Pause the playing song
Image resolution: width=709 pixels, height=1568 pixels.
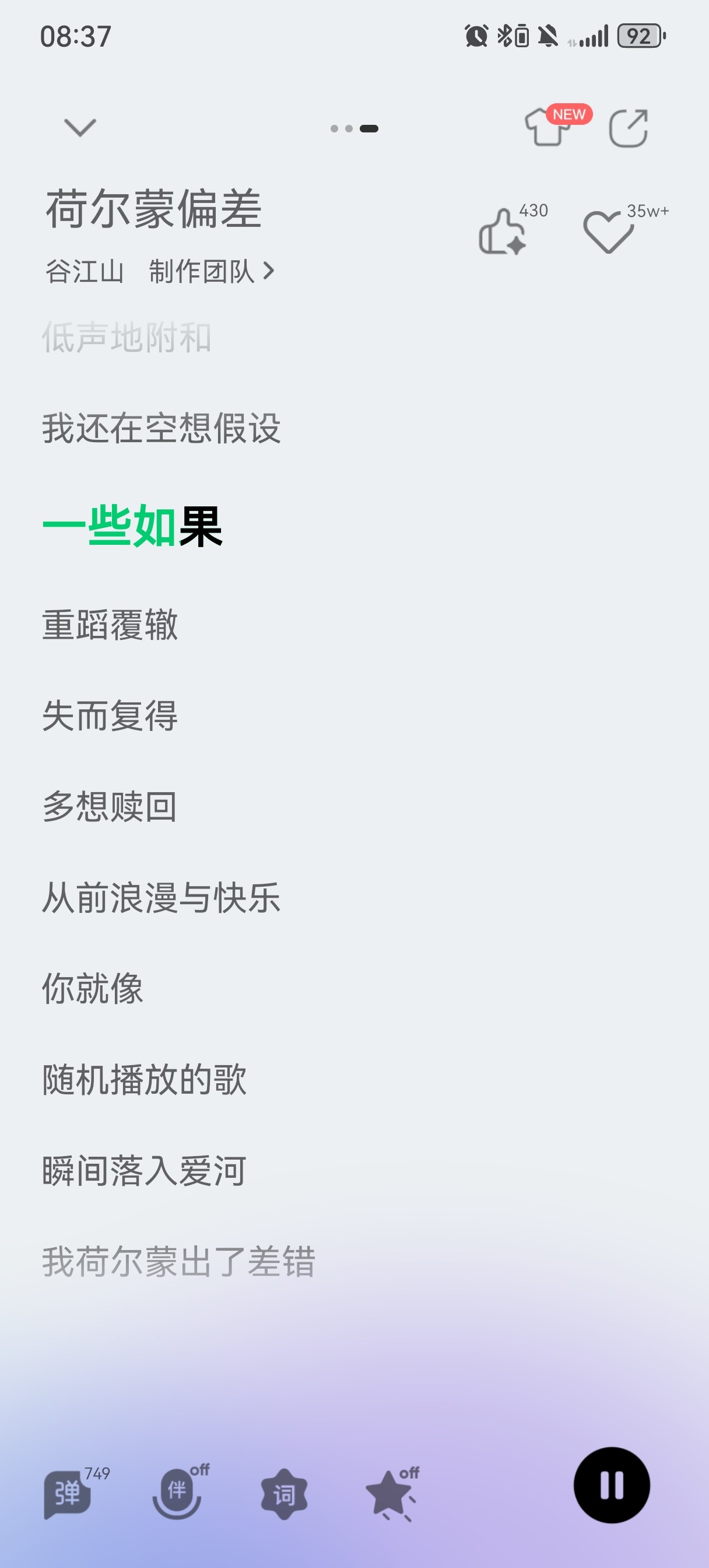coord(612,1485)
